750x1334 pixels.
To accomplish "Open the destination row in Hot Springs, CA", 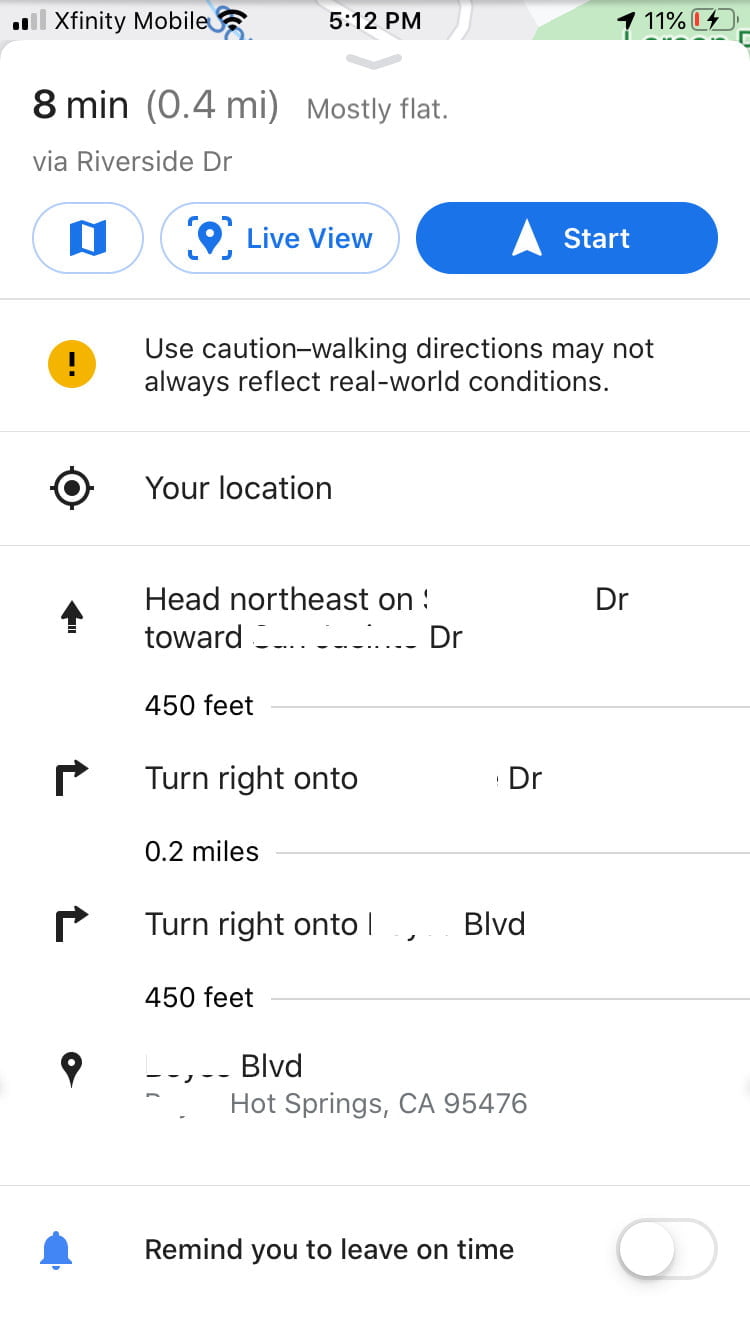I will click(375, 1084).
